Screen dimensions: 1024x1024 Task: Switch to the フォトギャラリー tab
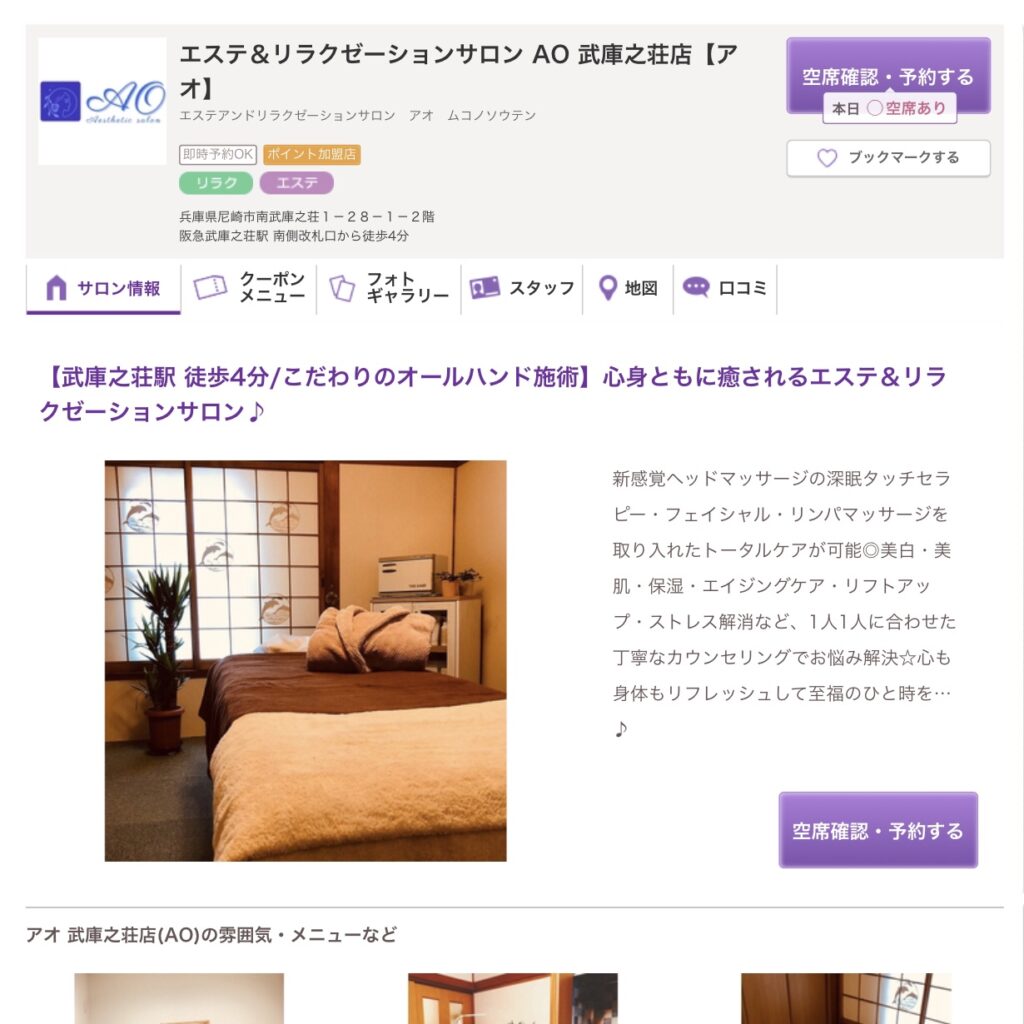tap(390, 288)
